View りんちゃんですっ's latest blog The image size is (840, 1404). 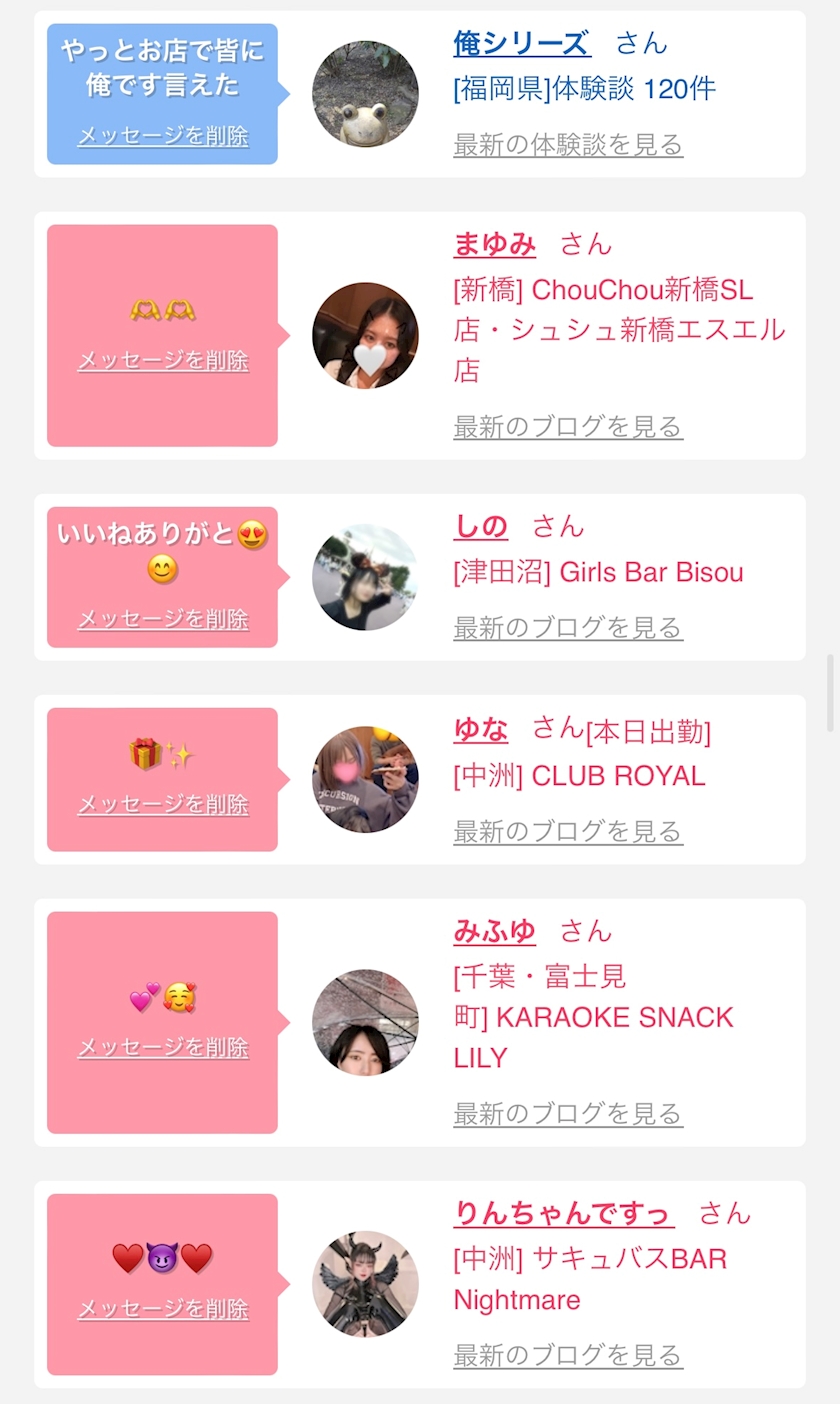pyautogui.click(x=568, y=1355)
